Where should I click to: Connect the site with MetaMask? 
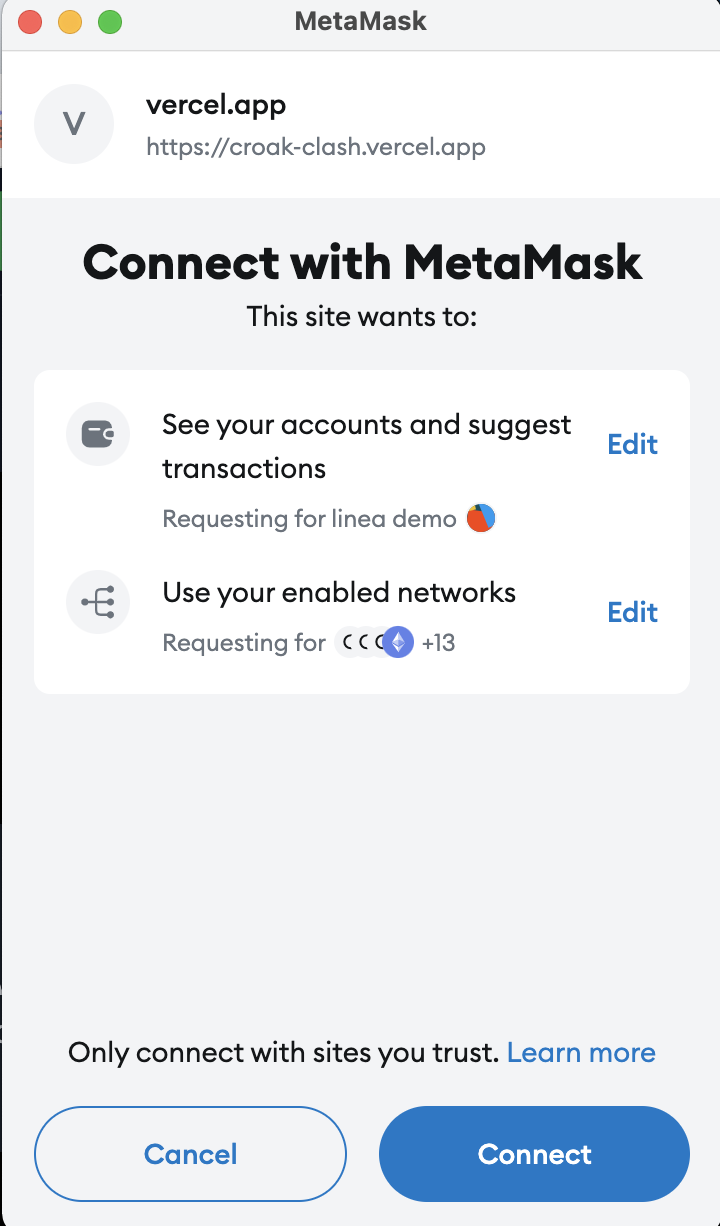click(534, 1154)
